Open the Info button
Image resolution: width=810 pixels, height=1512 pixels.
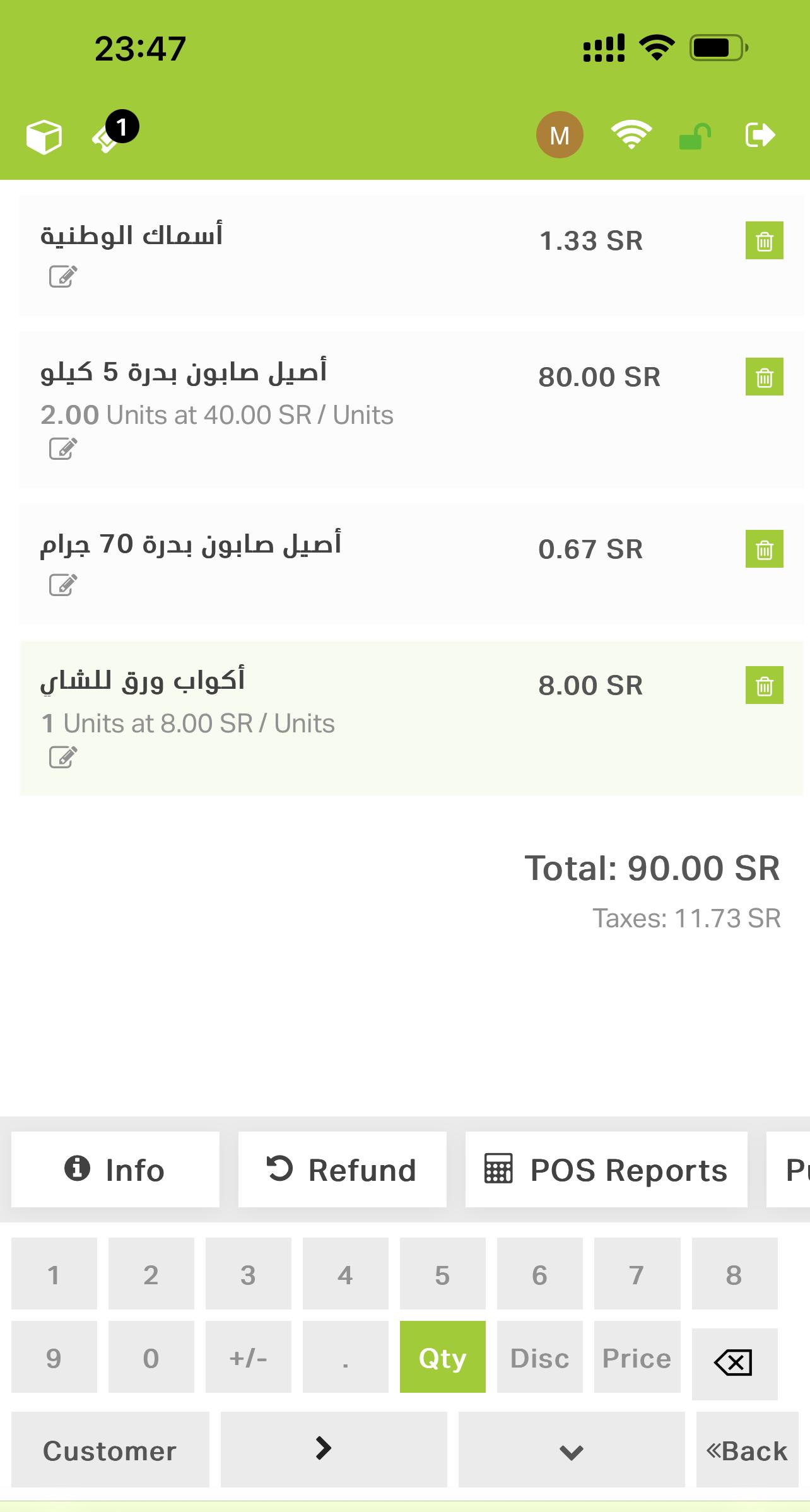pyautogui.click(x=115, y=1169)
